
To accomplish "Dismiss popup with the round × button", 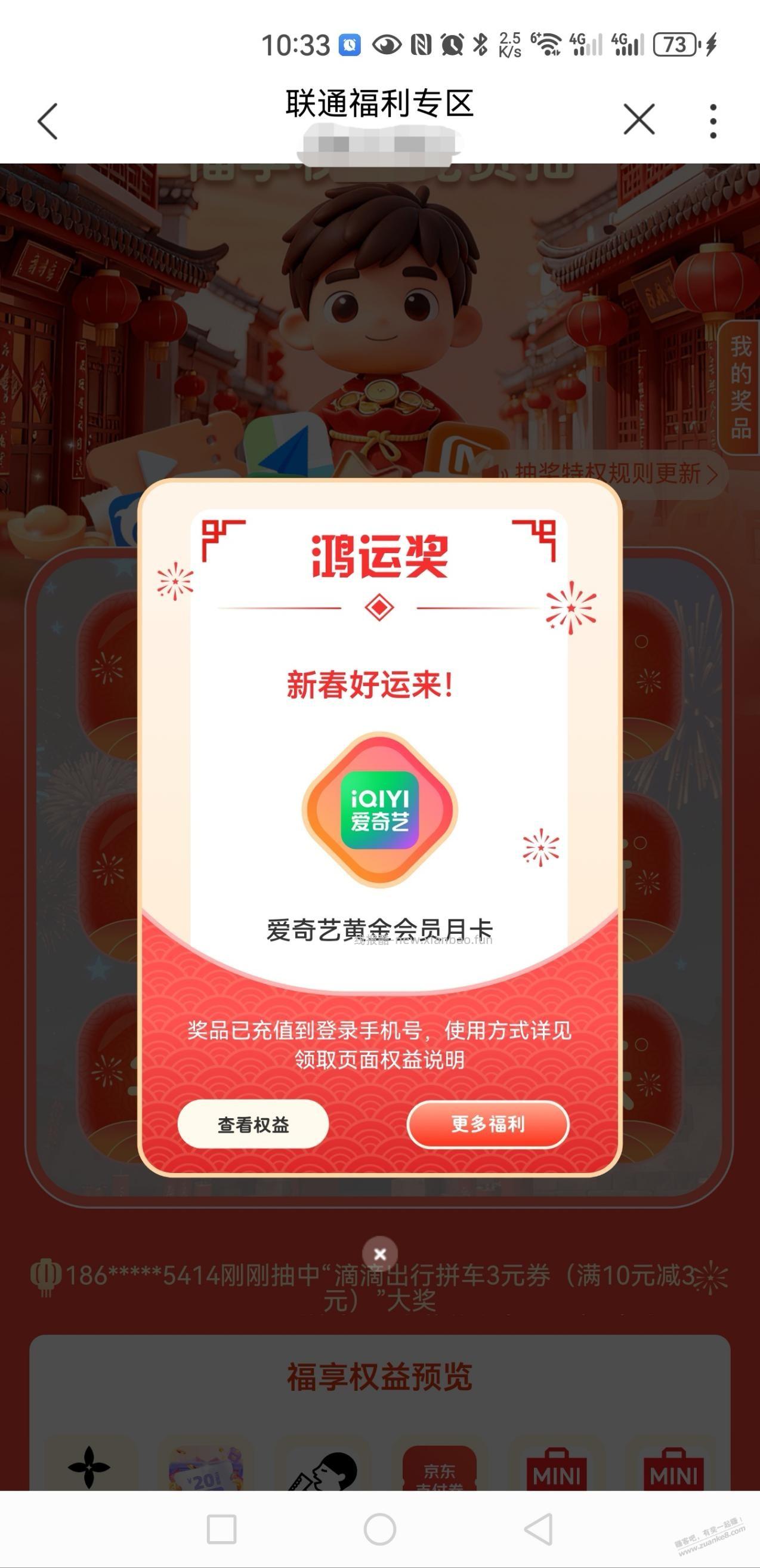I will [379, 1254].
